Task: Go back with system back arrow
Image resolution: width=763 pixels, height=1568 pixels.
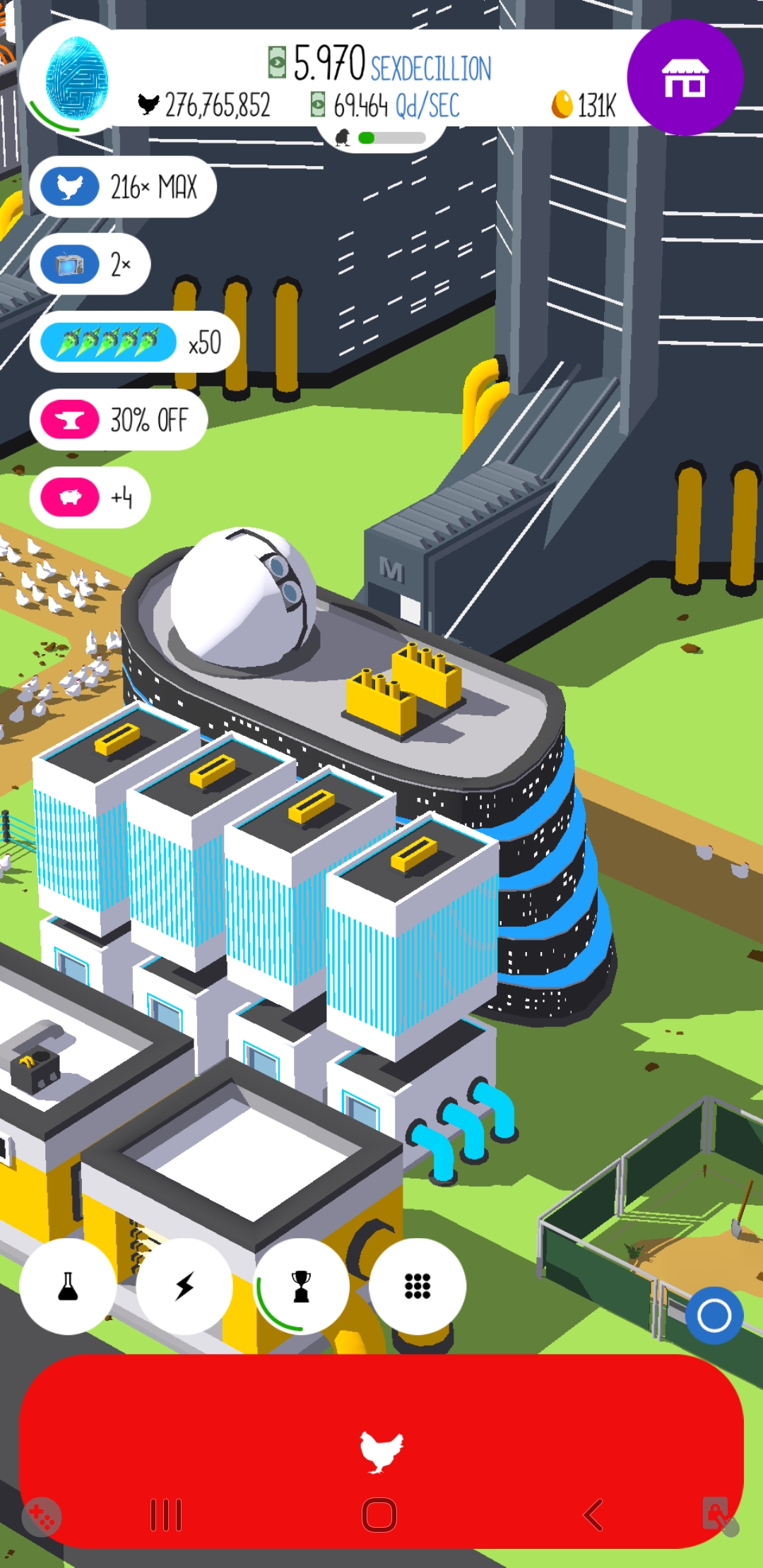Action: (593, 1515)
